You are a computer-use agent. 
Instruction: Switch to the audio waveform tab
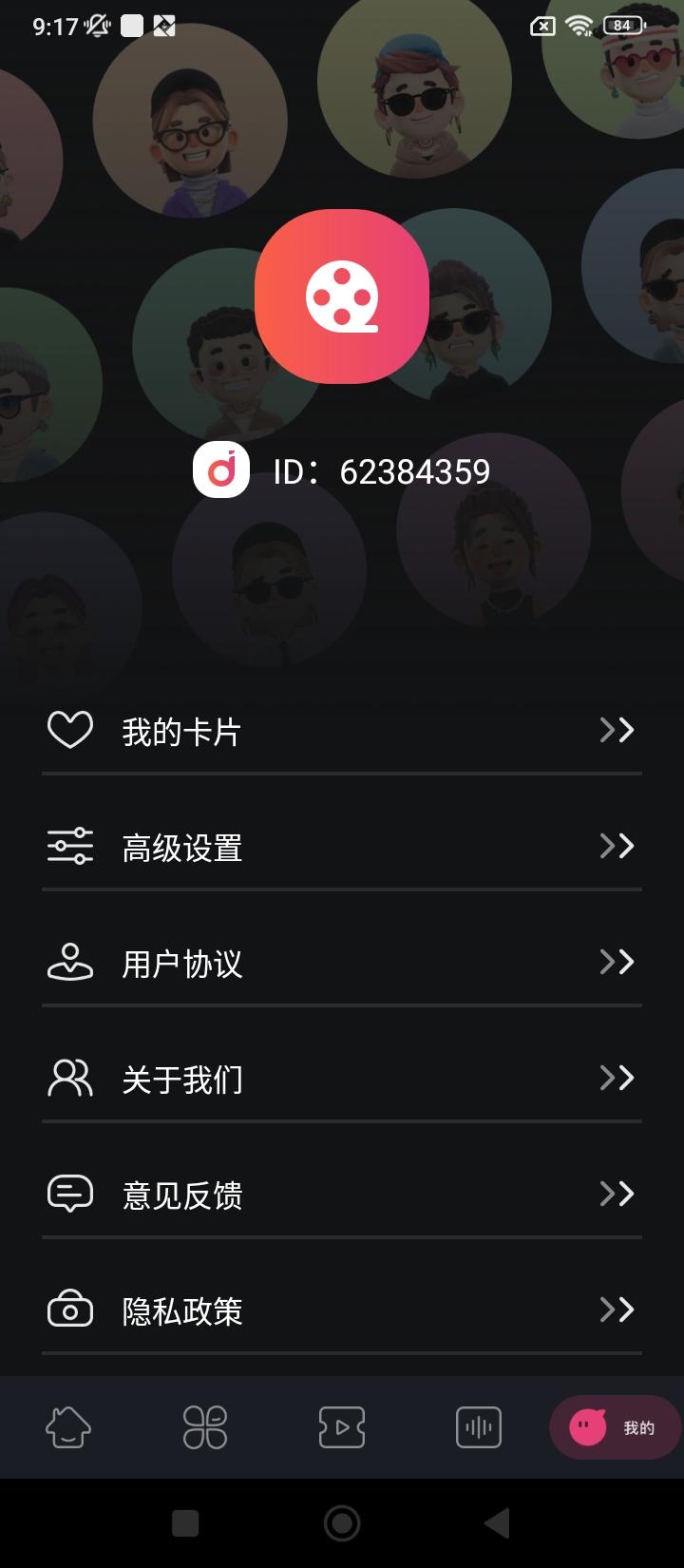pyautogui.click(x=479, y=1427)
